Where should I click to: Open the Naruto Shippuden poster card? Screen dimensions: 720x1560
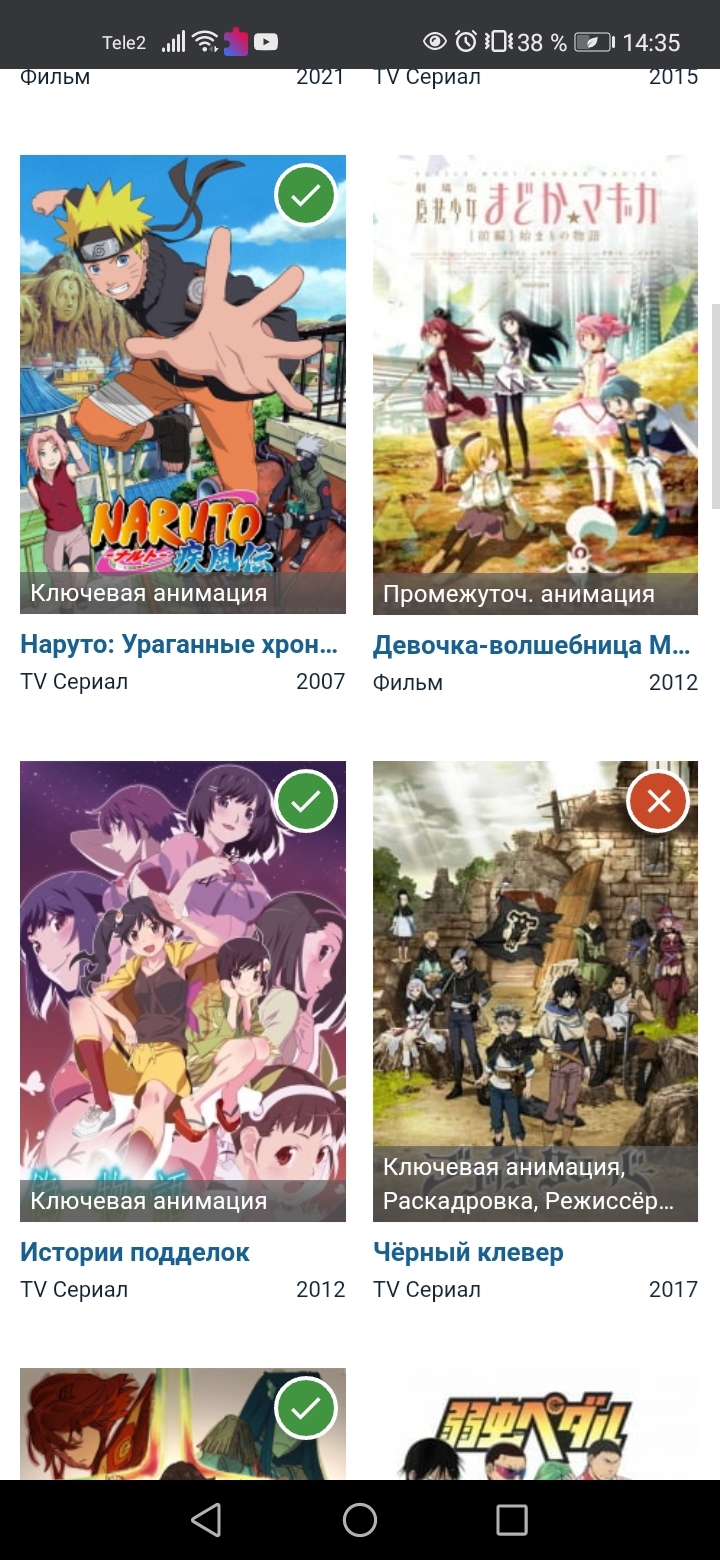[182, 385]
